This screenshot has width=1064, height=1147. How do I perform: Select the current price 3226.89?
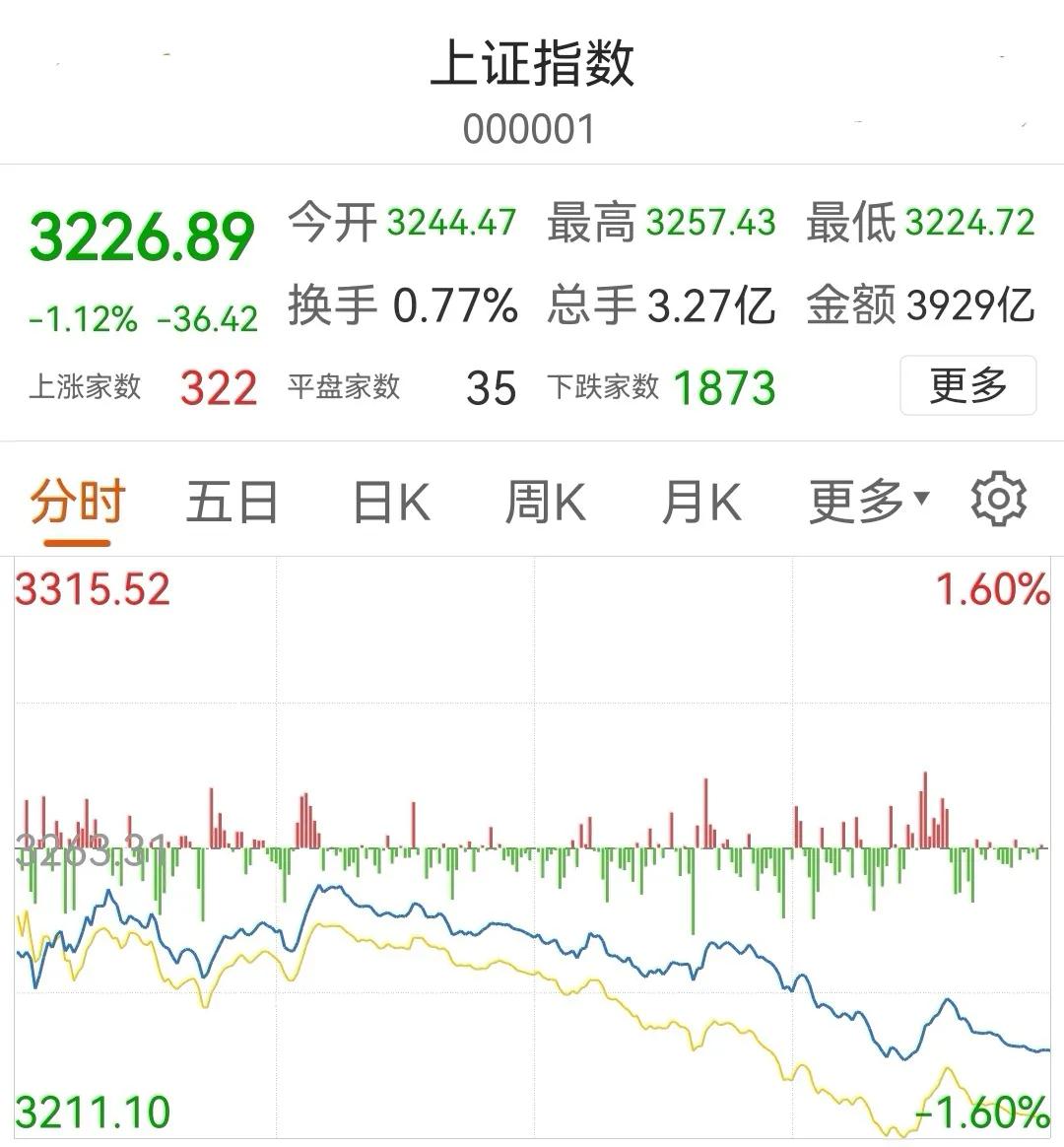coord(144,235)
